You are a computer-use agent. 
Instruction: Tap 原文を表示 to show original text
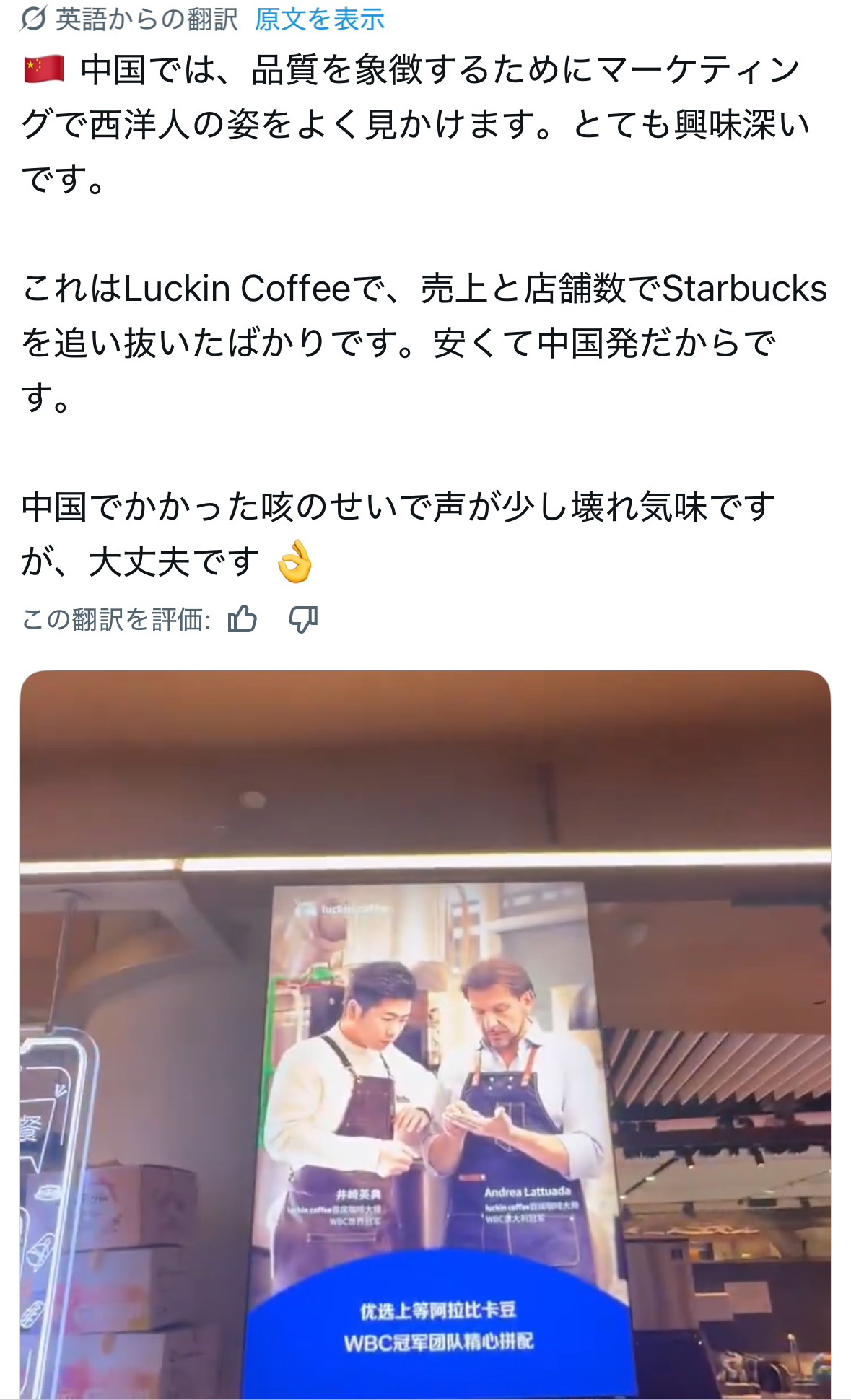[x=320, y=19]
